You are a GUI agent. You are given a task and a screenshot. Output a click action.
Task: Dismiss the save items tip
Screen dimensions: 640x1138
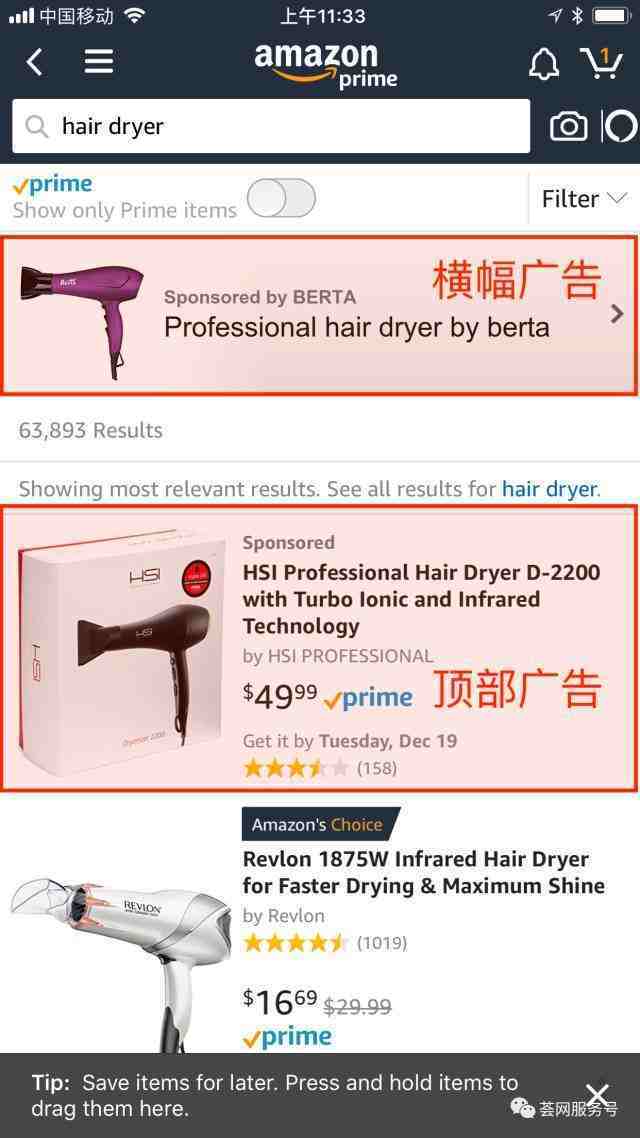pos(597,1094)
